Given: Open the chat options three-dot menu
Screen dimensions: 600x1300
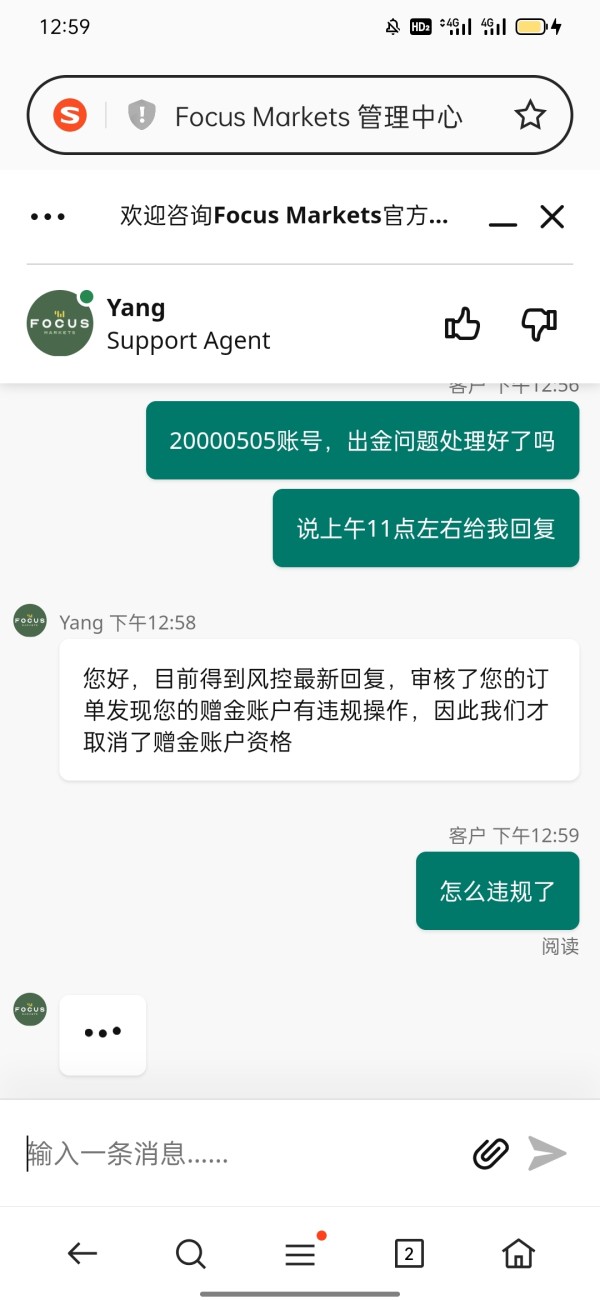Looking at the screenshot, I should click(48, 216).
